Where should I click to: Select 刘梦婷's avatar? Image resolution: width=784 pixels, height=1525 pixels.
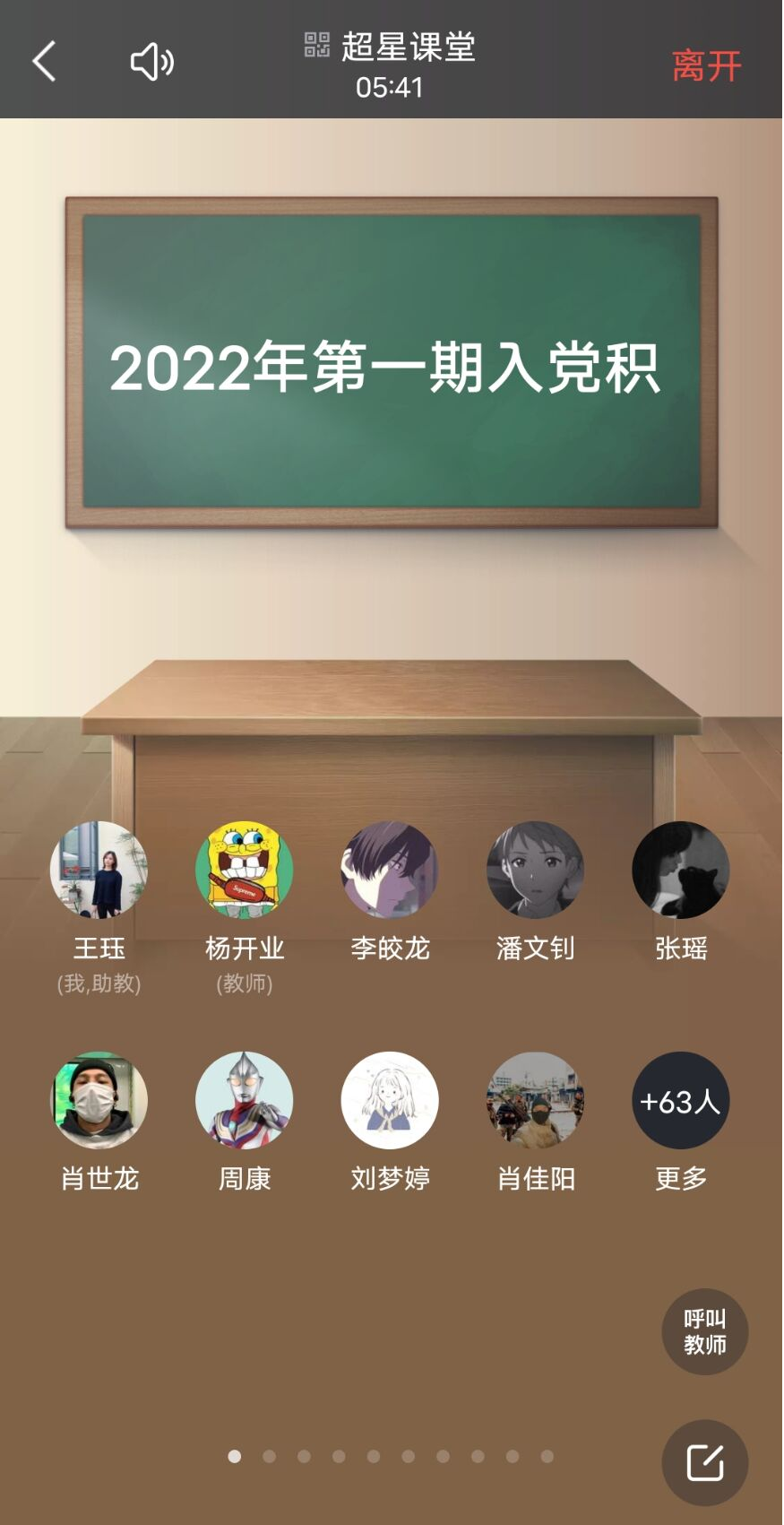tap(390, 1100)
